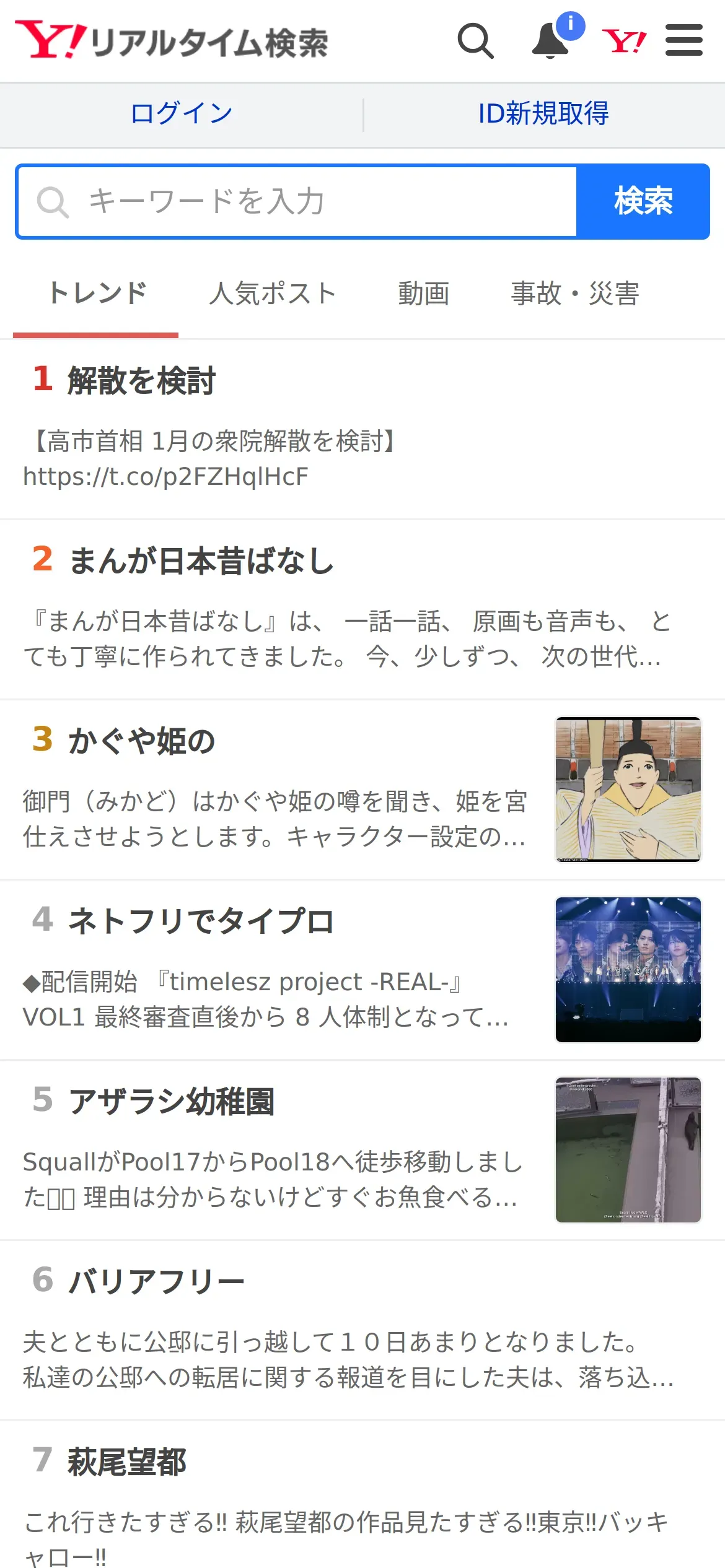
Task: Open trend 4 ネトフリでタイプロ
Action: pyautogui.click(x=201, y=921)
